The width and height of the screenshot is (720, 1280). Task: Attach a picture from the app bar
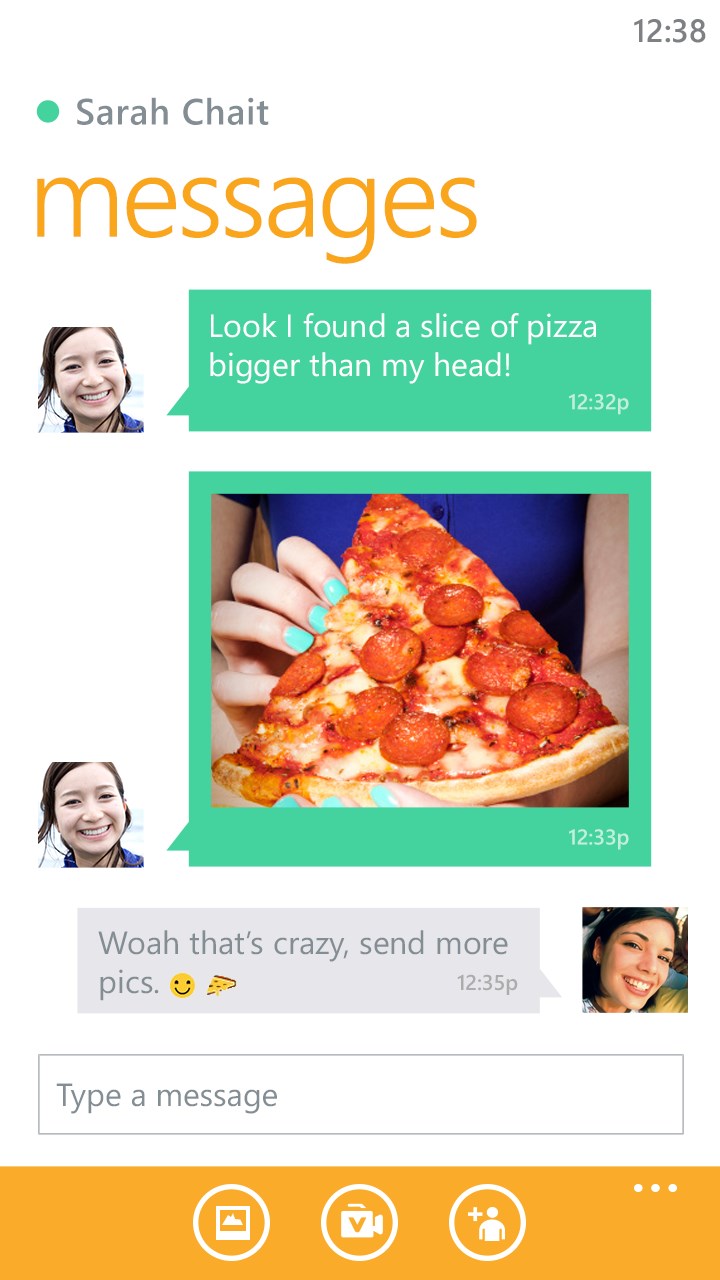coord(231,1221)
